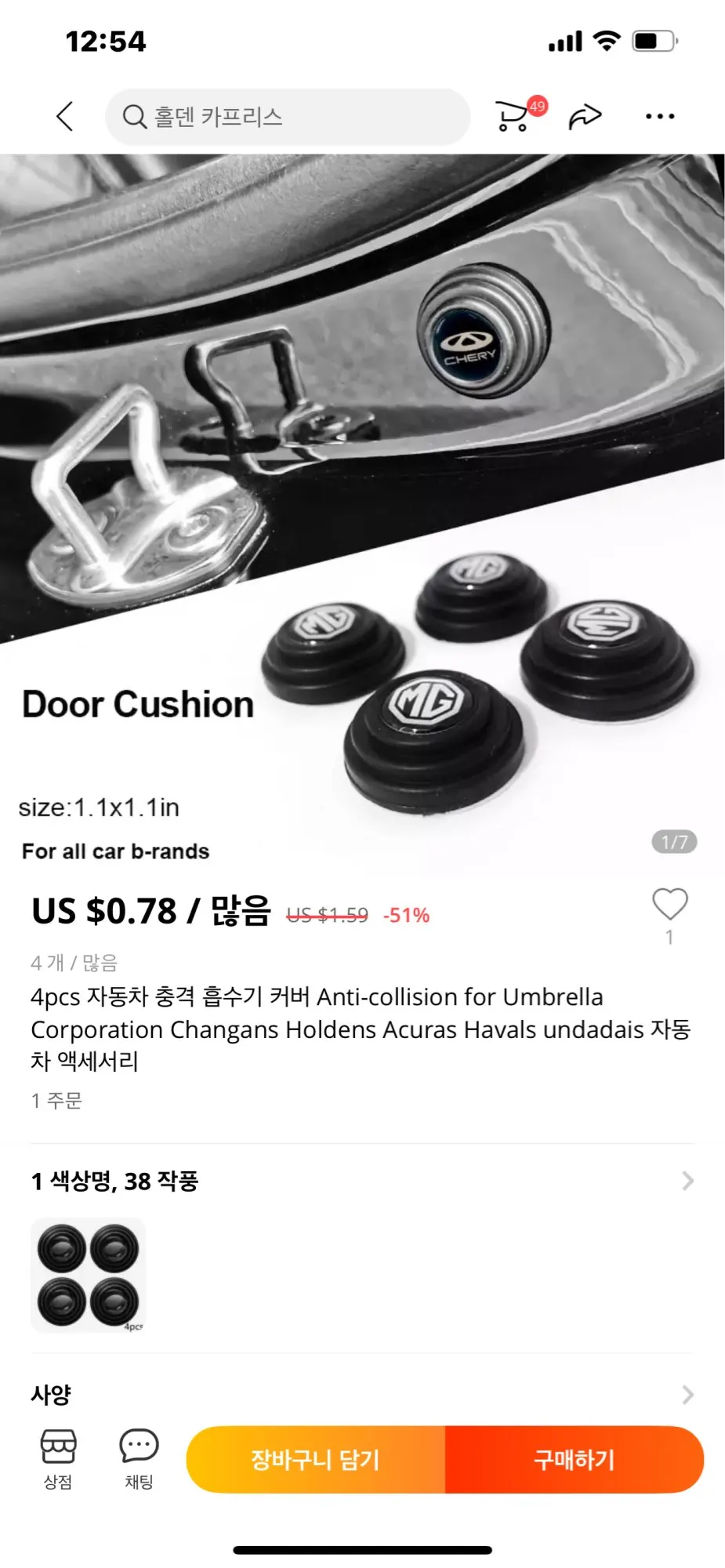
Task: Share this product listing
Action: pyautogui.click(x=585, y=117)
